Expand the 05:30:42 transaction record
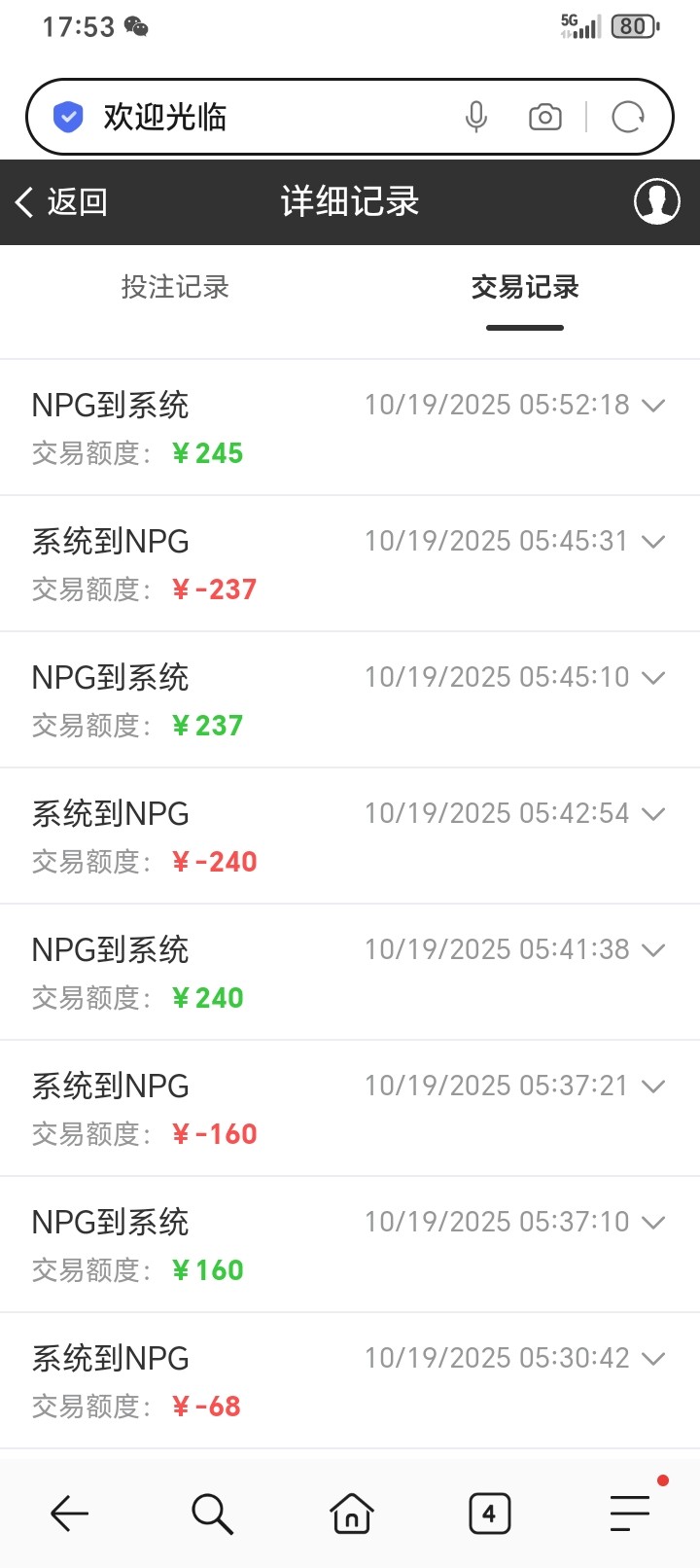Screen dimensions: 700x1568 653,1358
